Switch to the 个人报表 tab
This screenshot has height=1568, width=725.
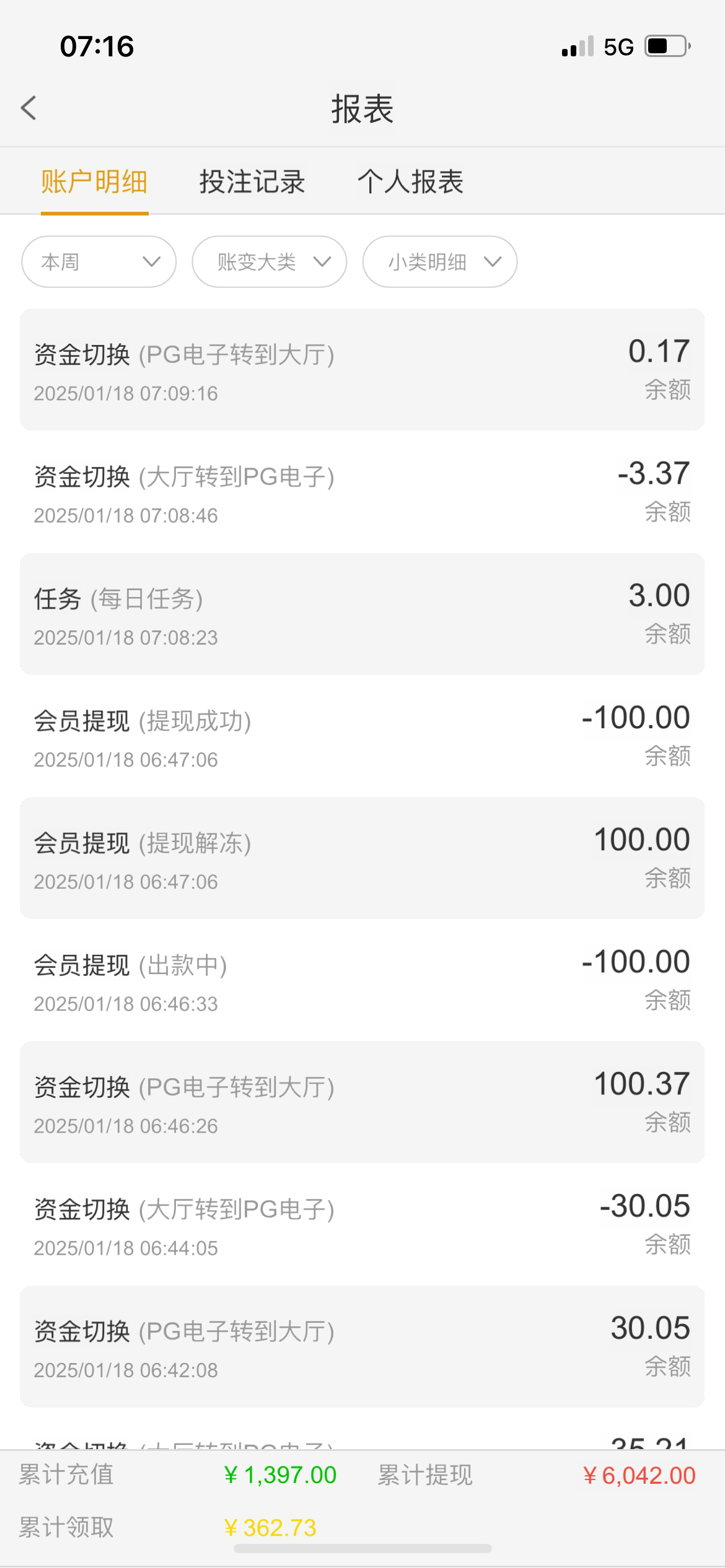point(410,182)
